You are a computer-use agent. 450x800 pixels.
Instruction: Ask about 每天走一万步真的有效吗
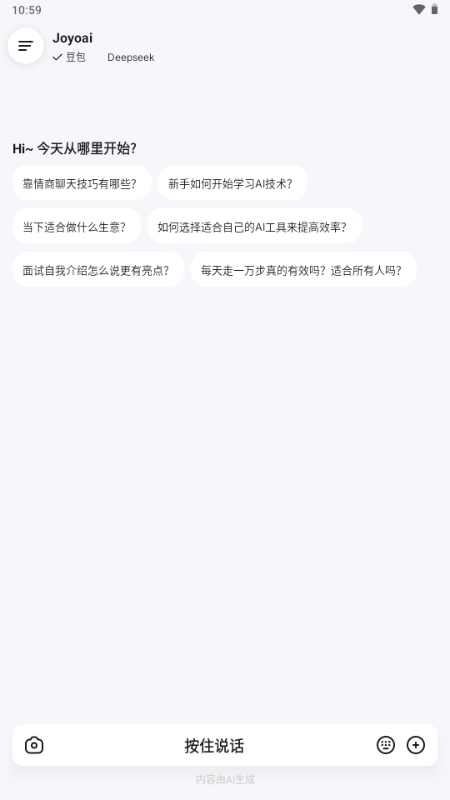click(x=304, y=269)
